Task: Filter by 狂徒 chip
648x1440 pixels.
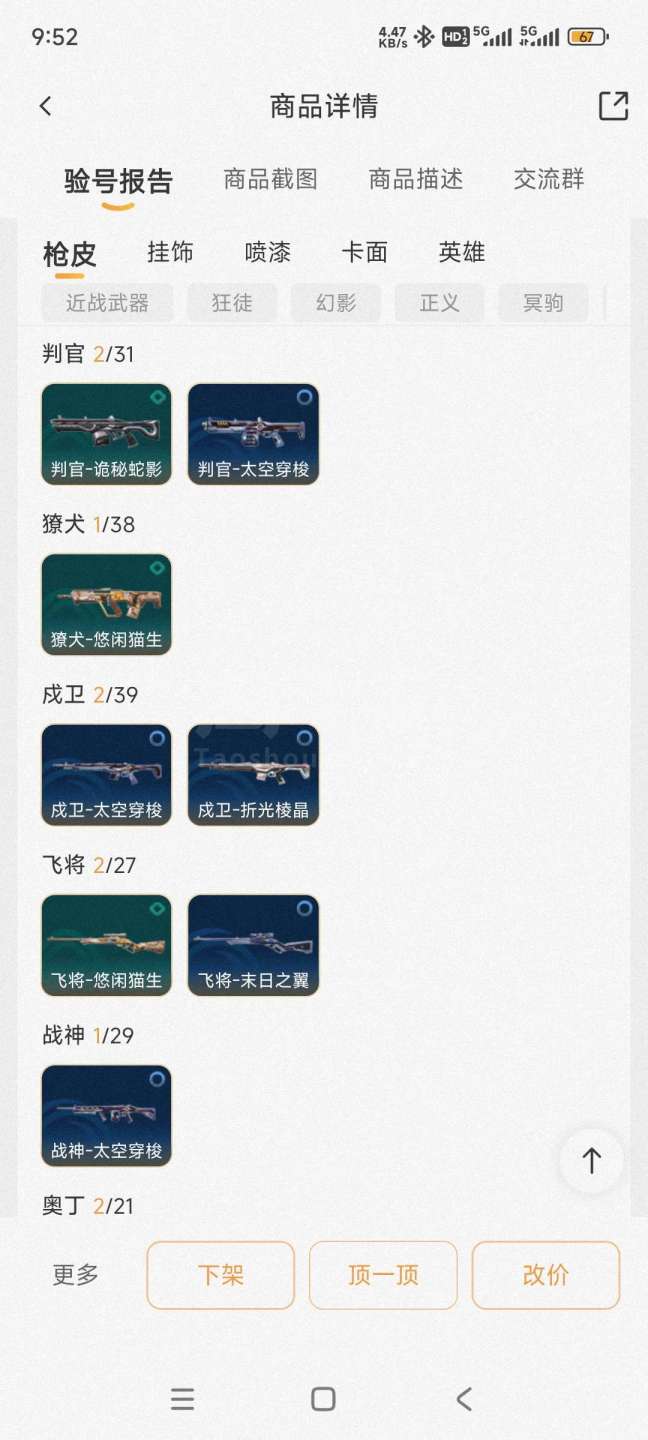Action: click(232, 303)
